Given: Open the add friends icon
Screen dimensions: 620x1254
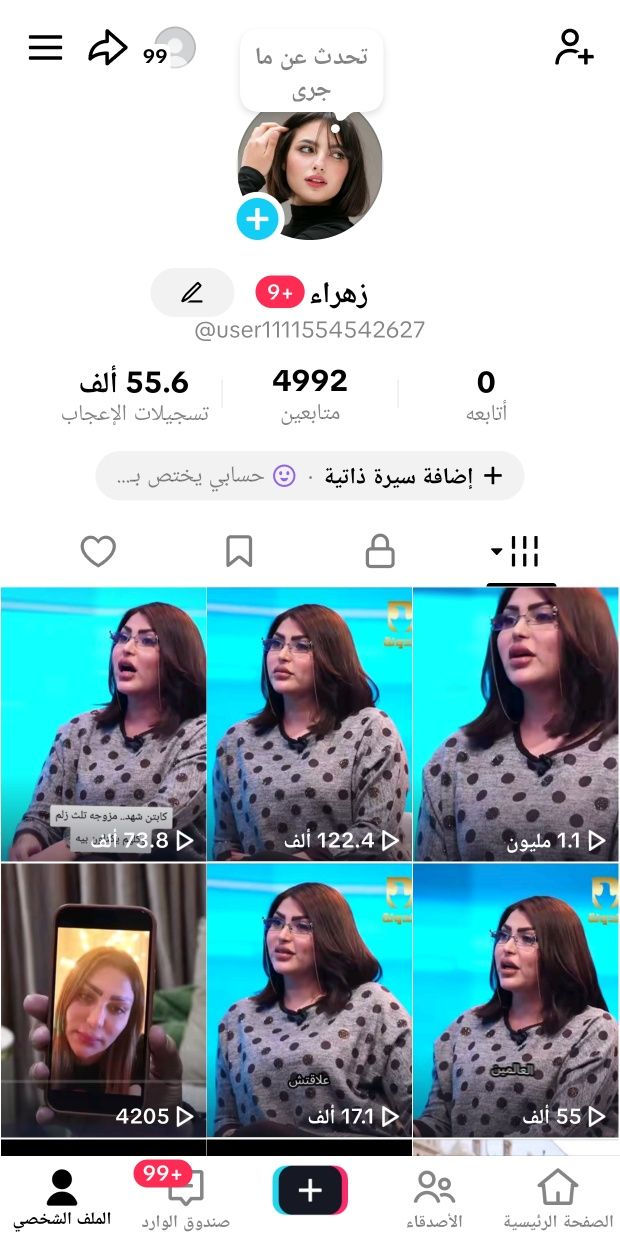Looking at the screenshot, I should 574,47.
